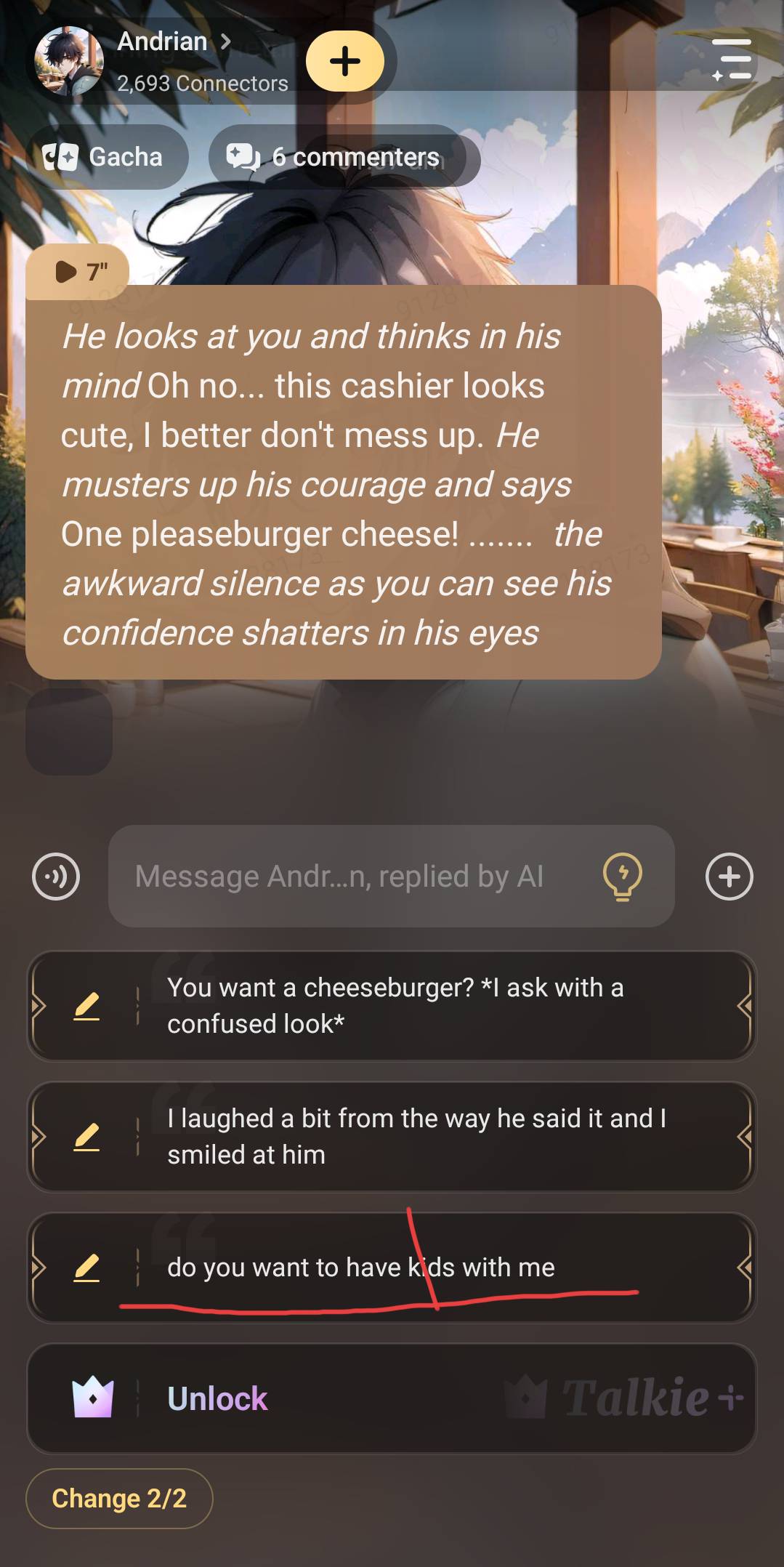View the 6 commenters
The image size is (784, 1567).
343,157
